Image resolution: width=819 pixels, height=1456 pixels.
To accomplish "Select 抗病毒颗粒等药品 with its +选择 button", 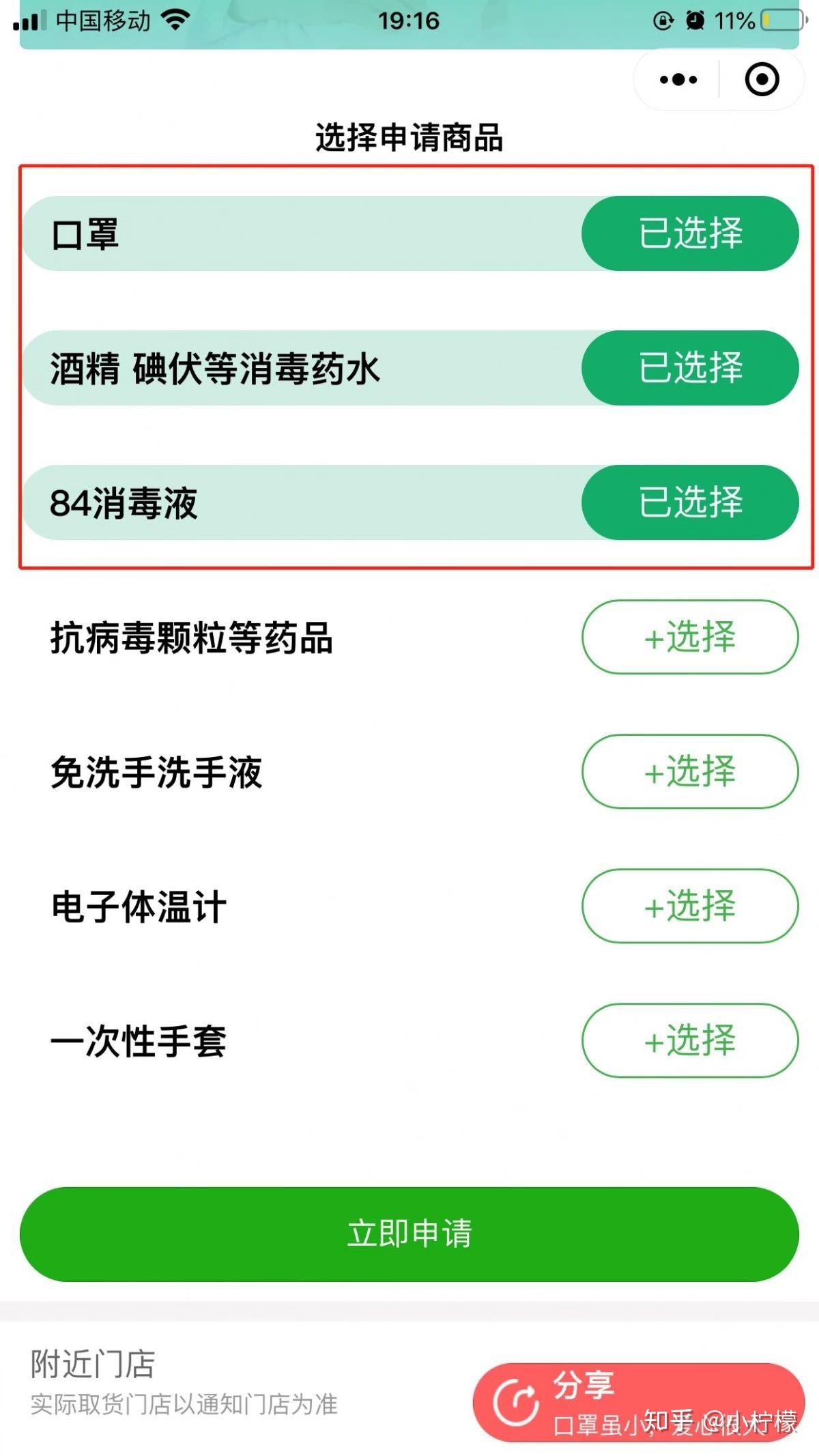I will (690, 637).
